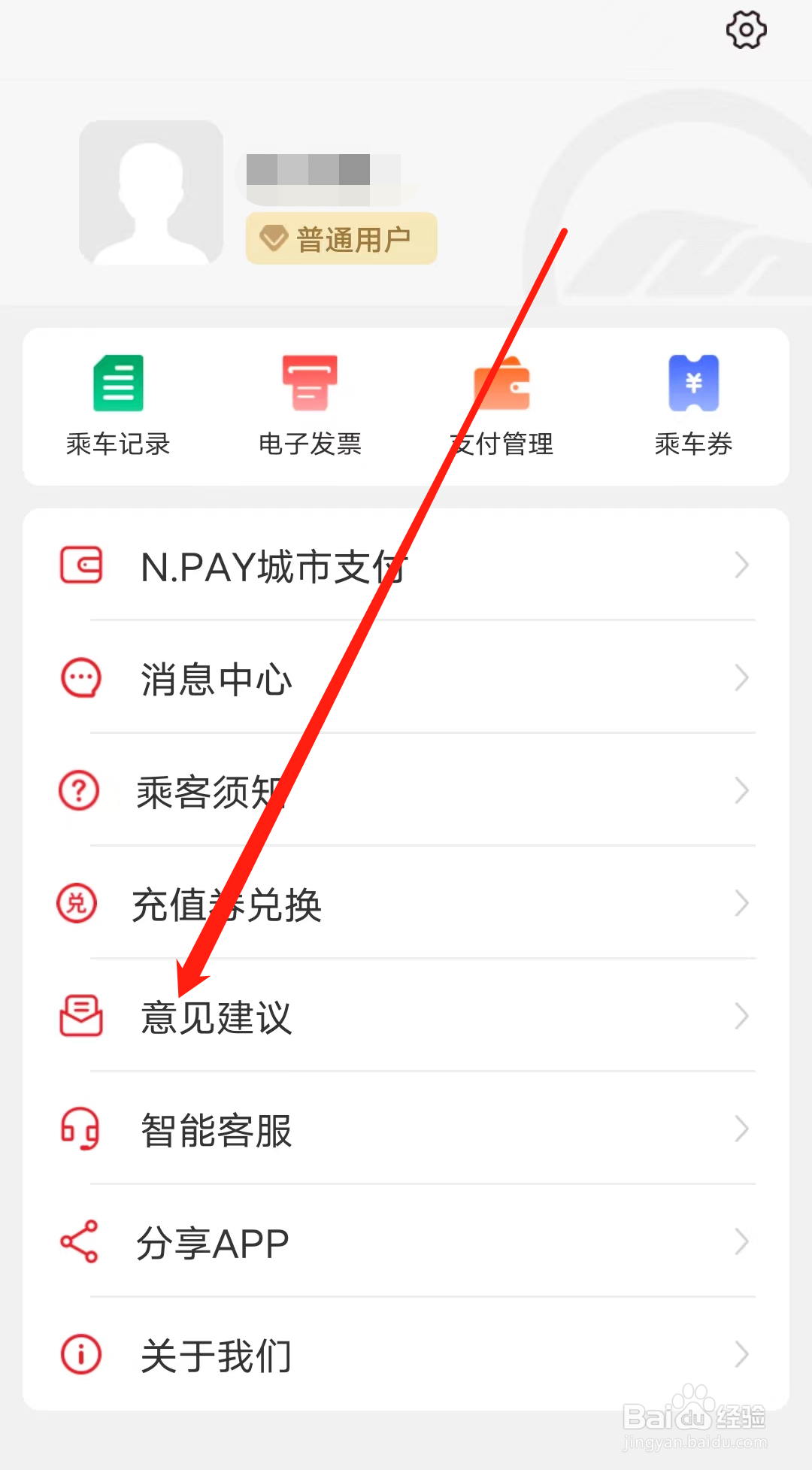Tap the 充值券兑换 exchange icon

[76, 904]
